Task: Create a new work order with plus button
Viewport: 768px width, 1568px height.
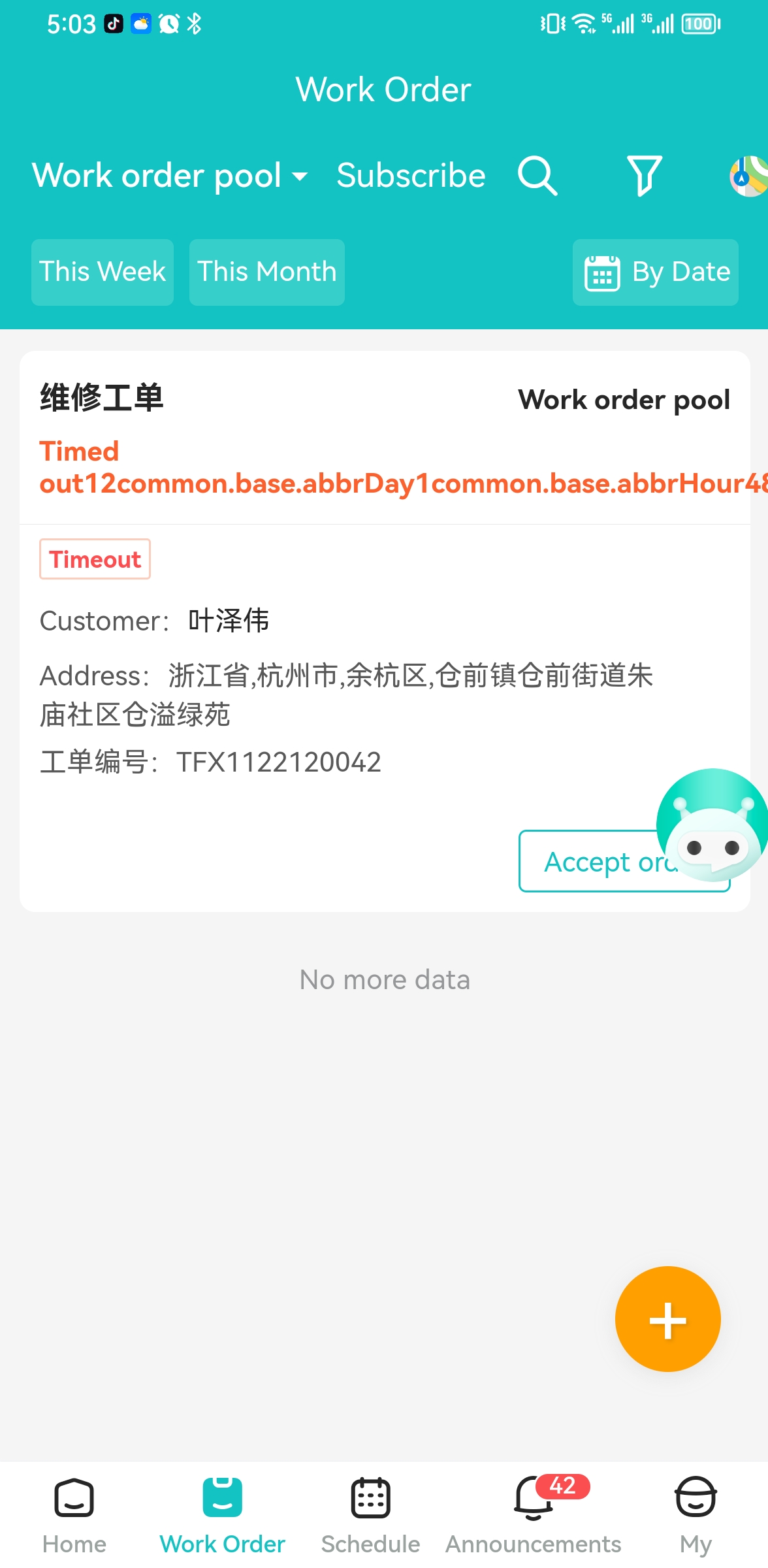Action: pos(667,1319)
